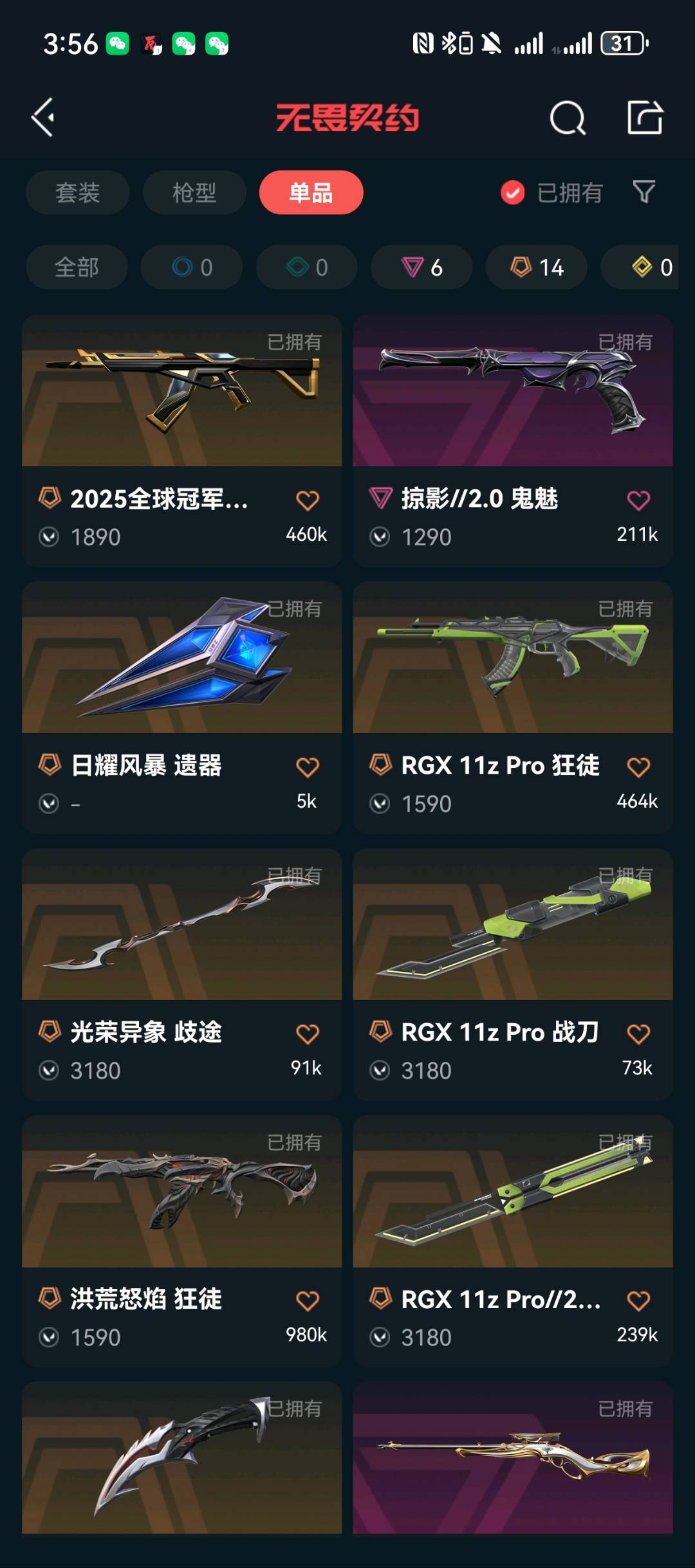Screen dimensions: 695x1568
Task: Favorite the 洪荒怒焰 狂徒 skin
Action: coord(307,1300)
